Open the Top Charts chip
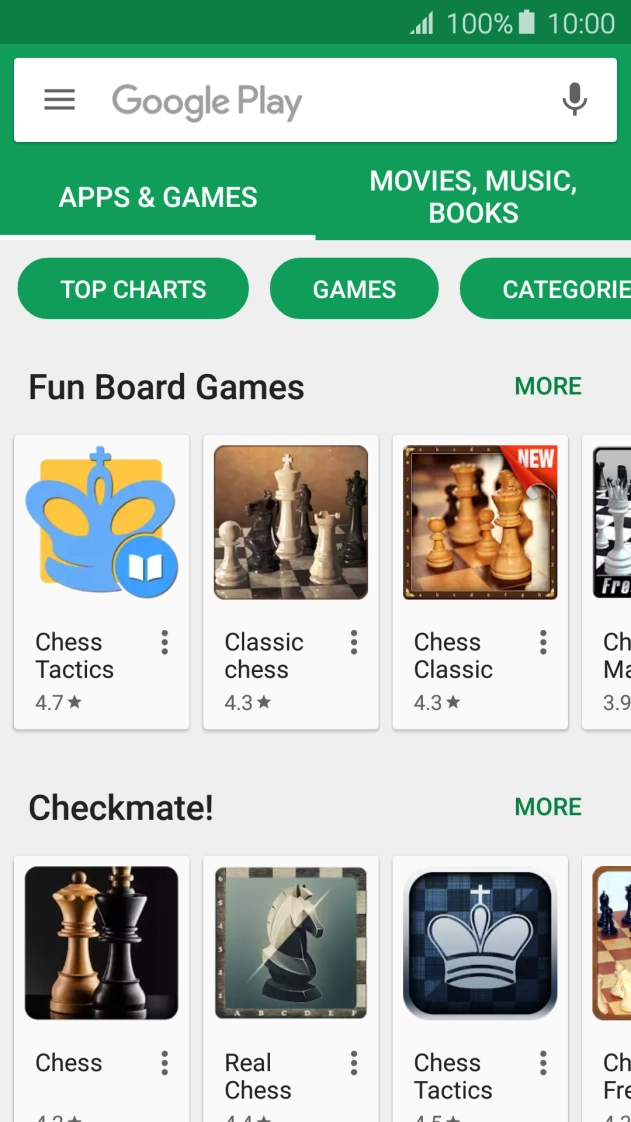The image size is (631, 1122). 133,289
